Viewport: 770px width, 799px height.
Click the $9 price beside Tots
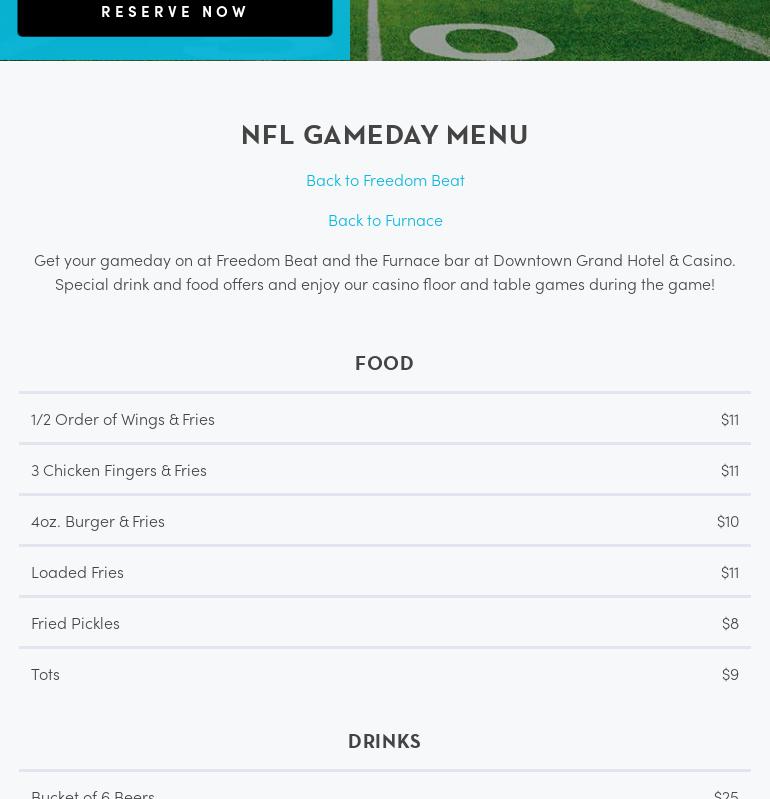[x=730, y=673]
